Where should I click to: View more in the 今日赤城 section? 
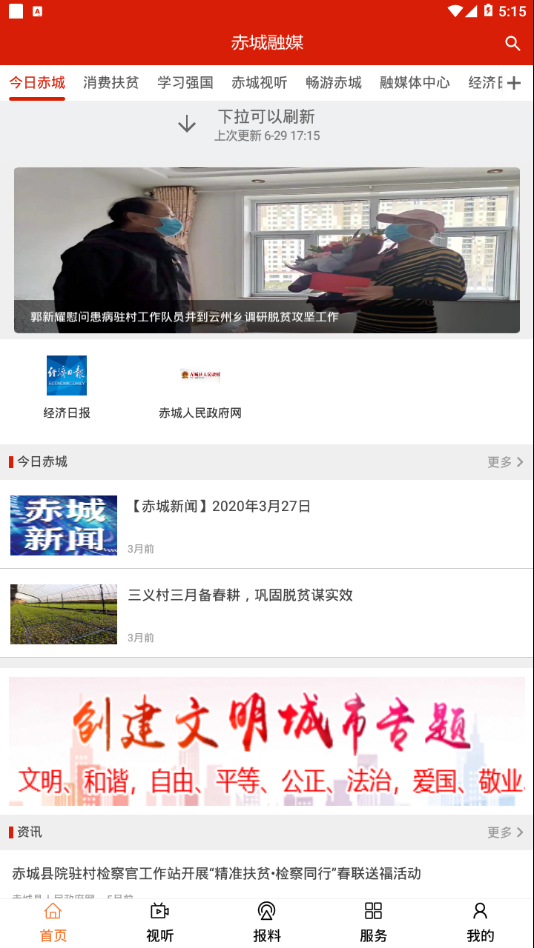tap(506, 462)
